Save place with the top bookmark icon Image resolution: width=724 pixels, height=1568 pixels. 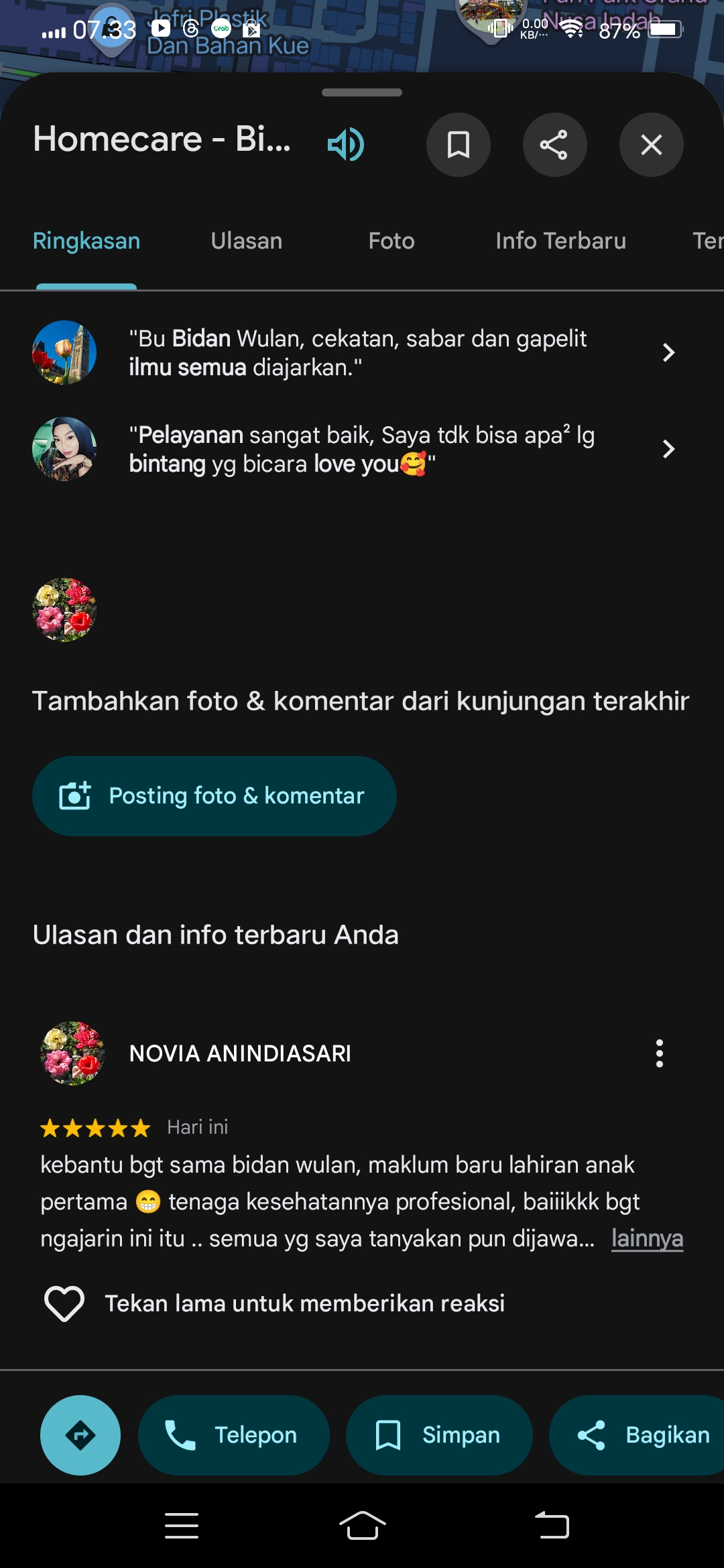click(x=459, y=145)
